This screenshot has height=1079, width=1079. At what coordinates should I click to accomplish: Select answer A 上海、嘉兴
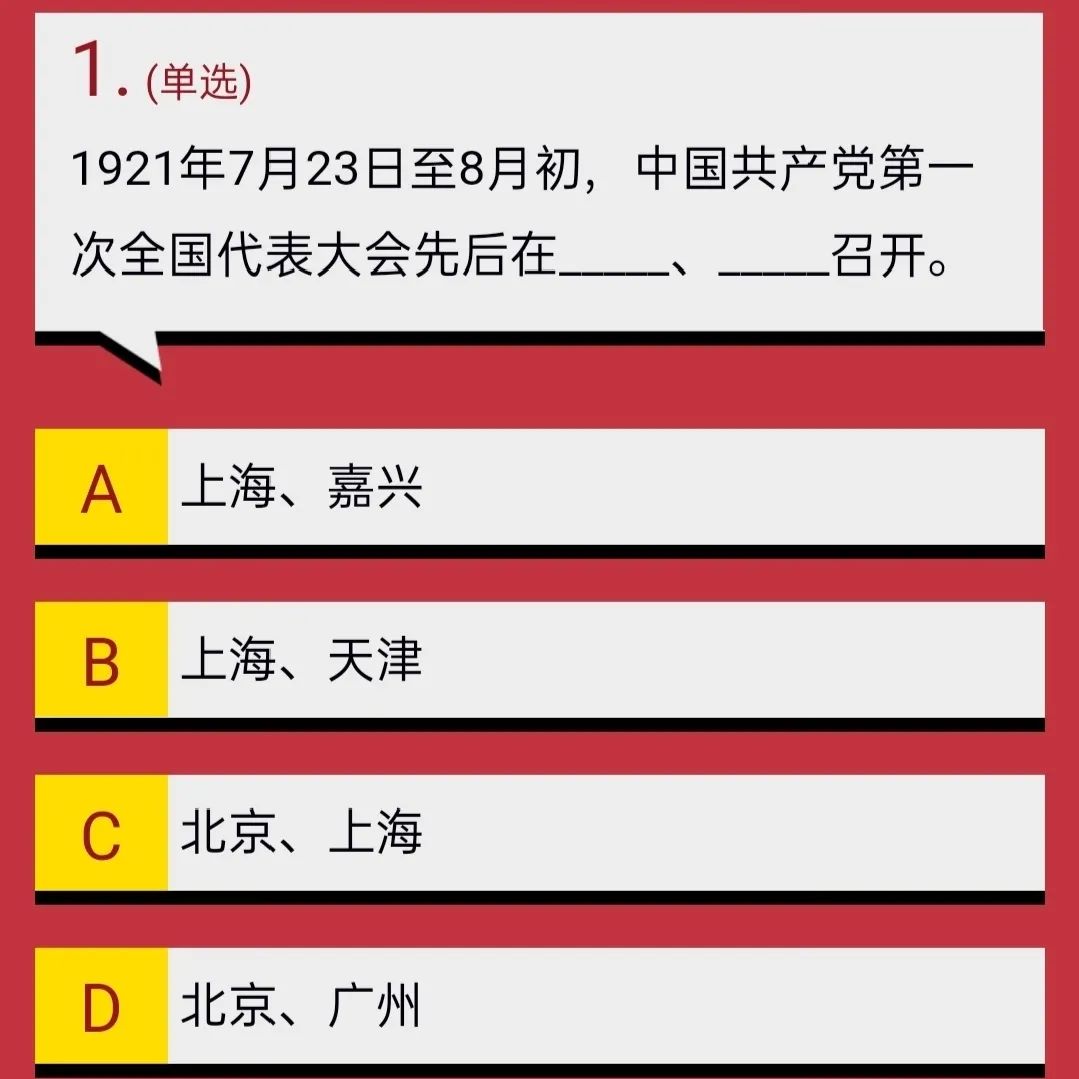pos(540,488)
